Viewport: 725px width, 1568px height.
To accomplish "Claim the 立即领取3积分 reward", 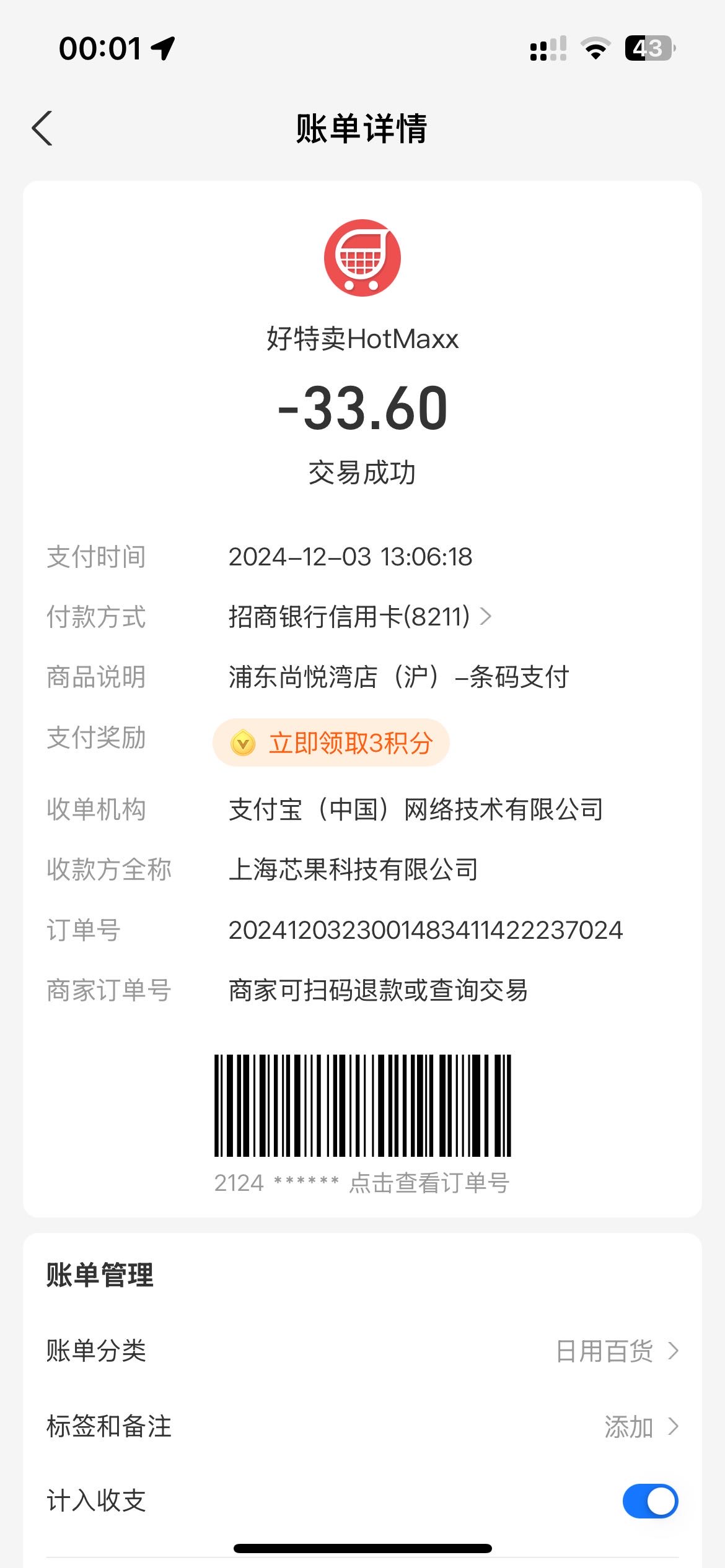I will point(331,743).
